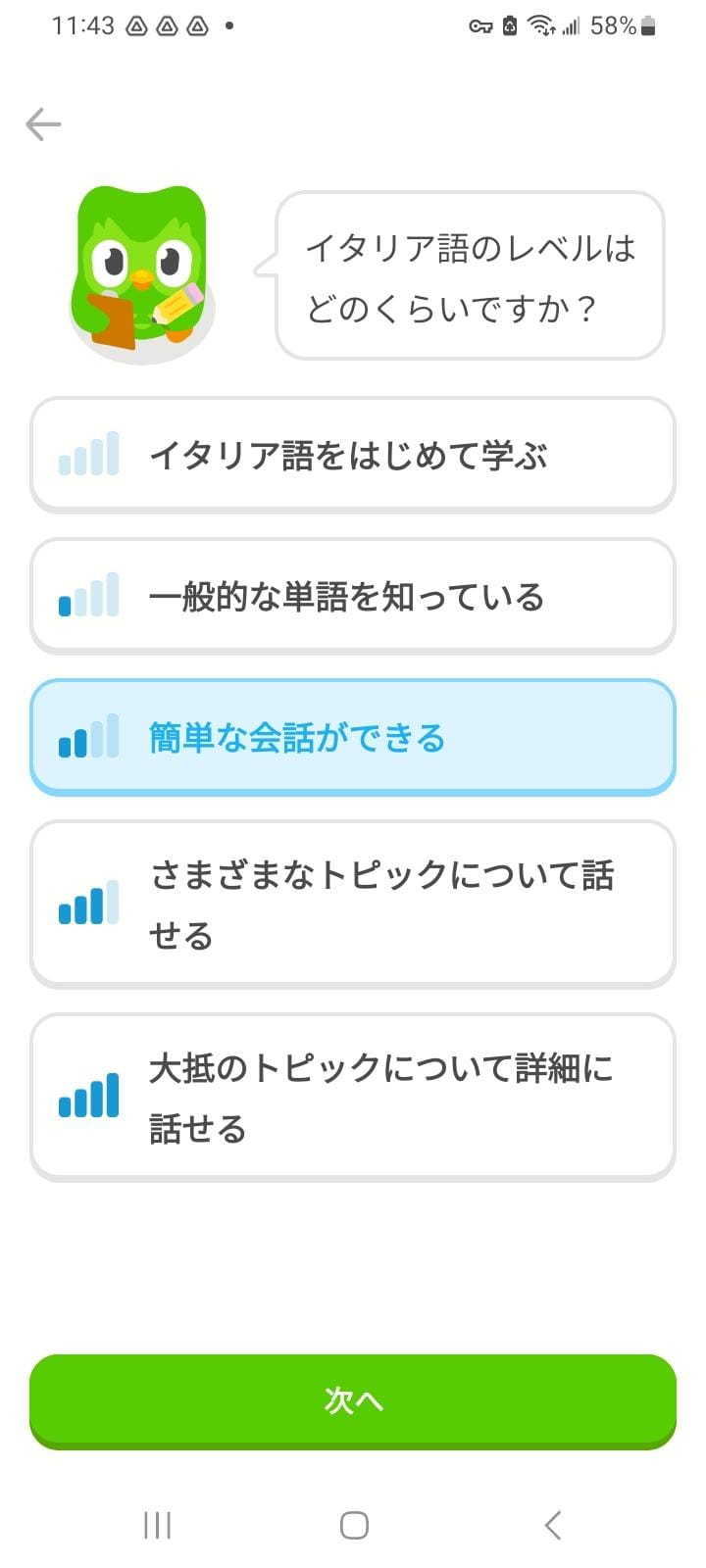Viewport: 706px width, 1568px height.
Task: Open recent apps with the recents key
Action: 157,1525
